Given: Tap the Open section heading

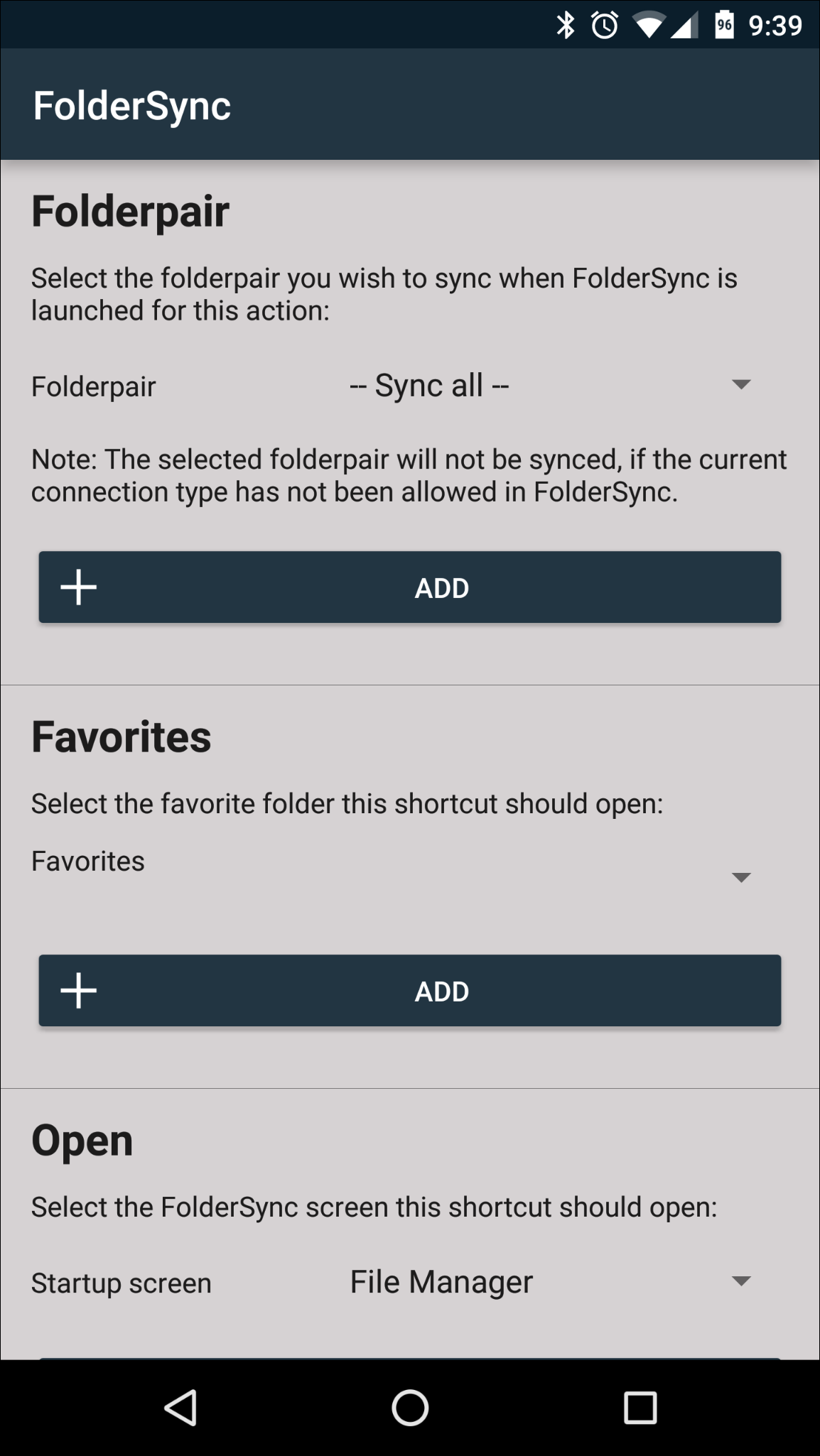Looking at the screenshot, I should point(82,1139).
